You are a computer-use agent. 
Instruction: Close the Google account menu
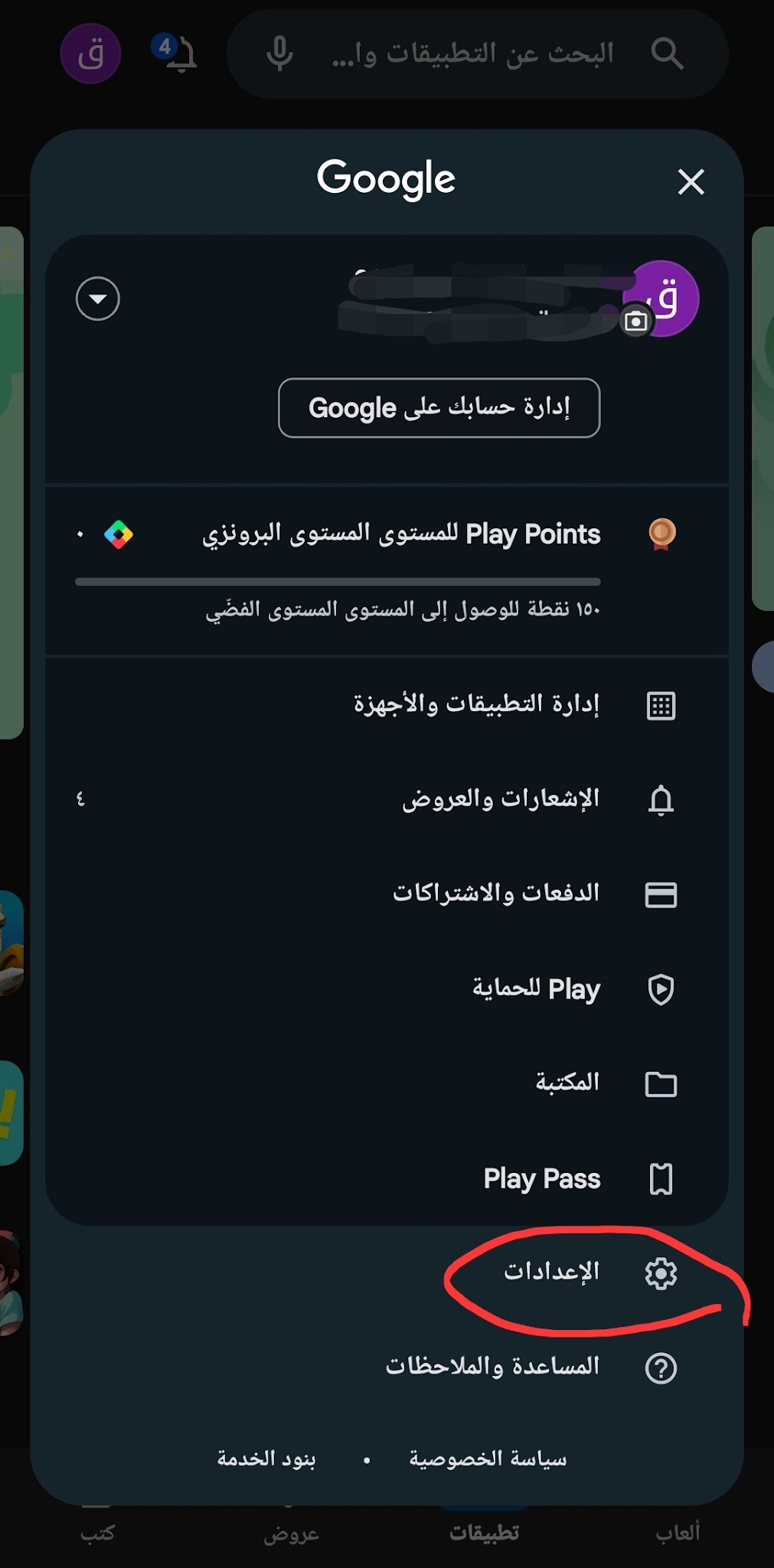pyautogui.click(x=691, y=182)
